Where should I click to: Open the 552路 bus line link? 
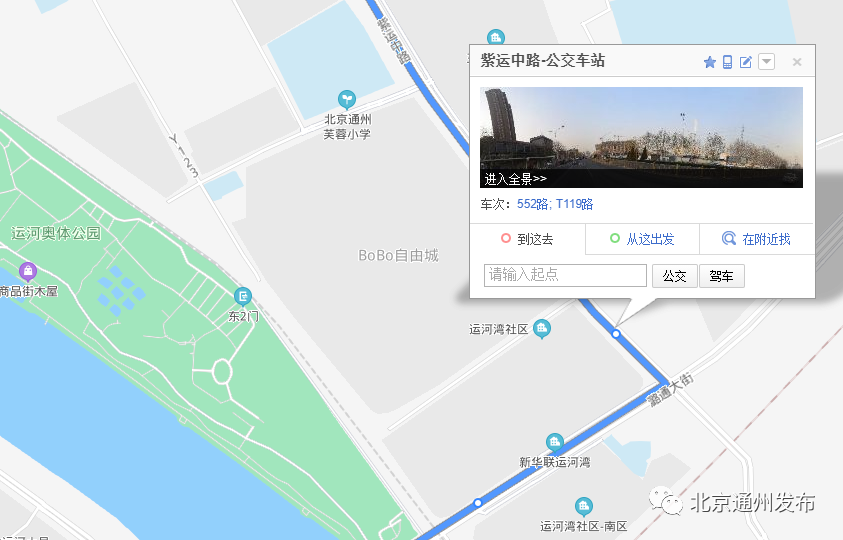click(x=532, y=204)
